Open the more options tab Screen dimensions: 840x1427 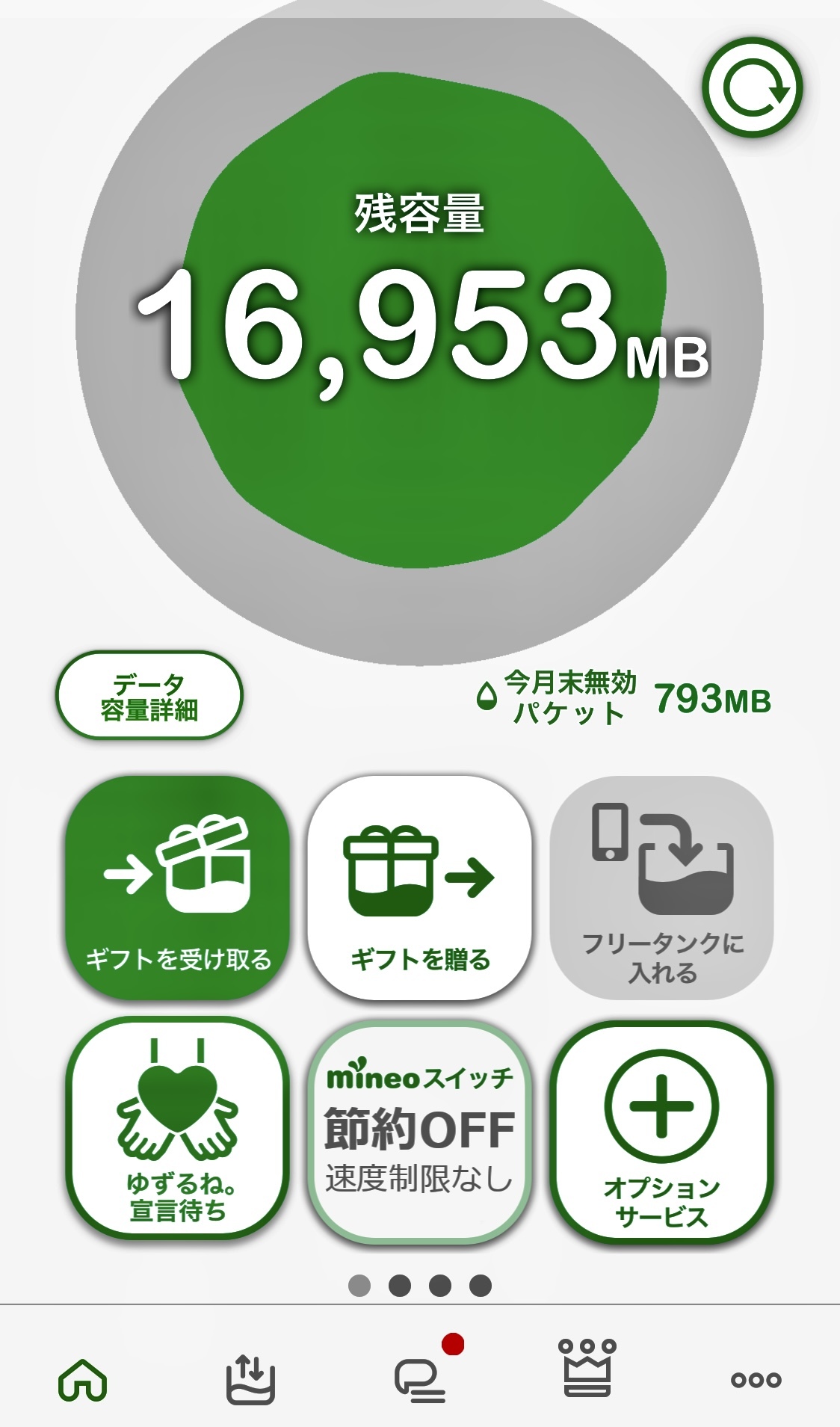(x=756, y=1380)
